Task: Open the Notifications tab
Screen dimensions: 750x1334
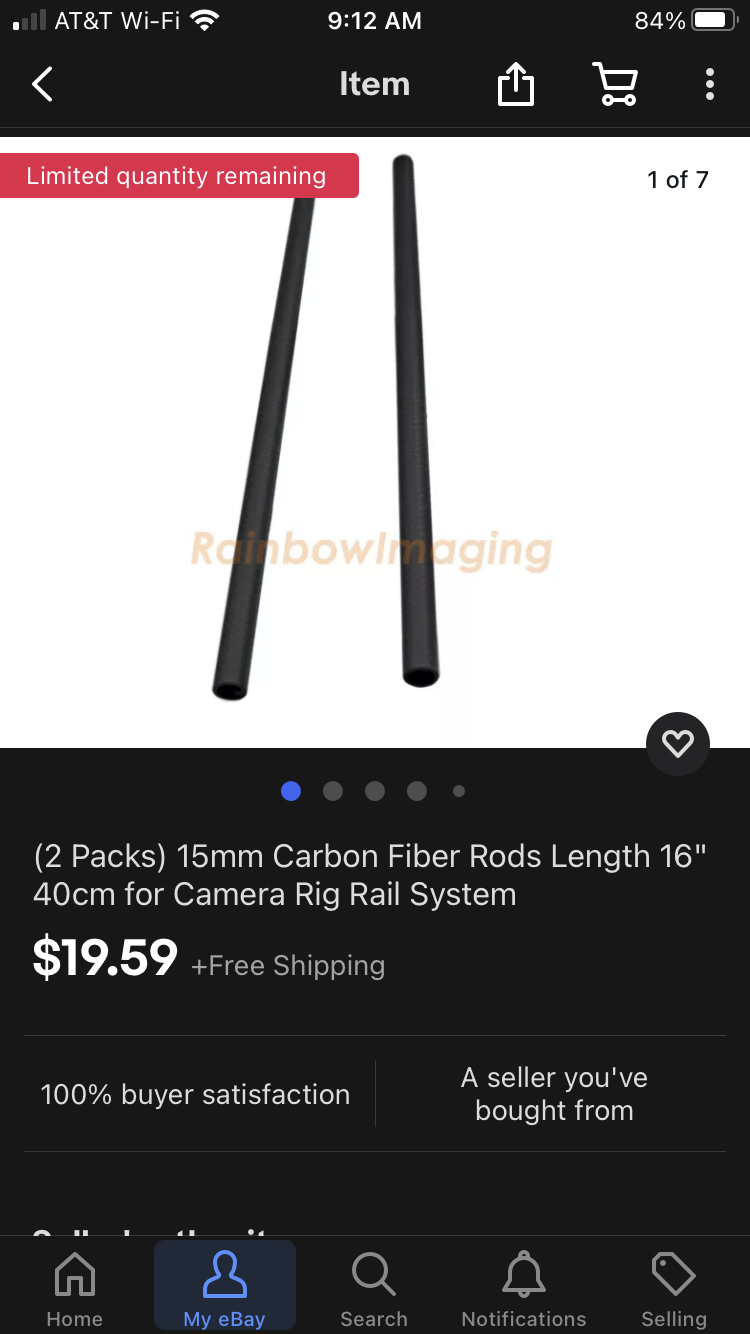Action: tap(524, 1290)
